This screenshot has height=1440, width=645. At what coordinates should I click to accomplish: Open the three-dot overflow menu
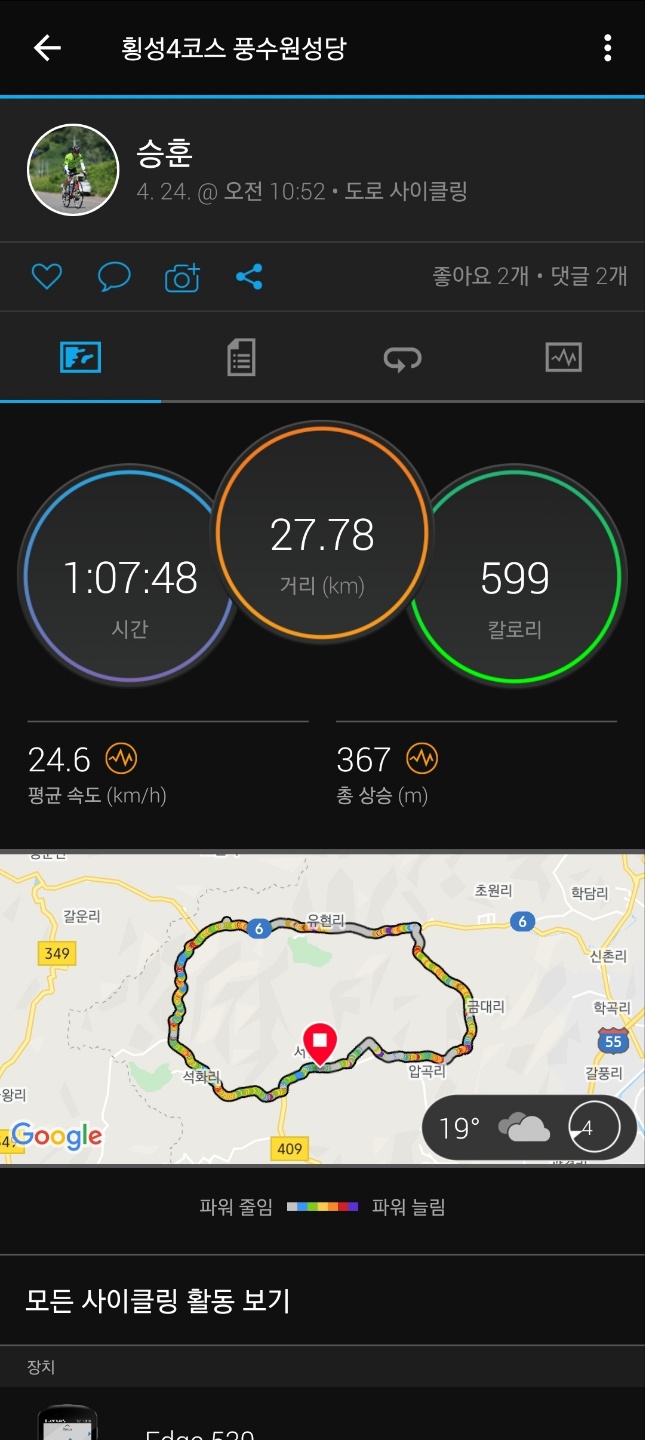point(607,48)
